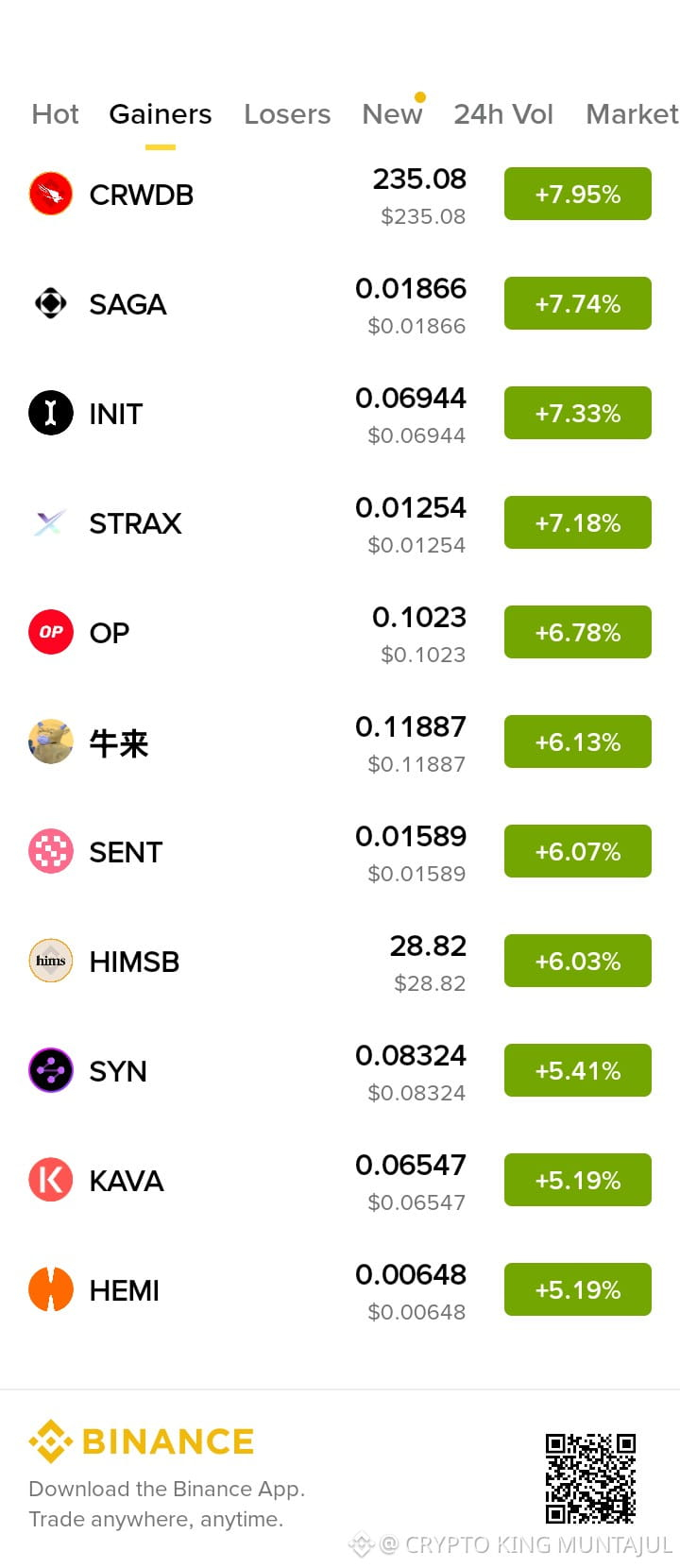680x1568 pixels.
Task: Open the STRAX listing
Action: click(x=340, y=523)
